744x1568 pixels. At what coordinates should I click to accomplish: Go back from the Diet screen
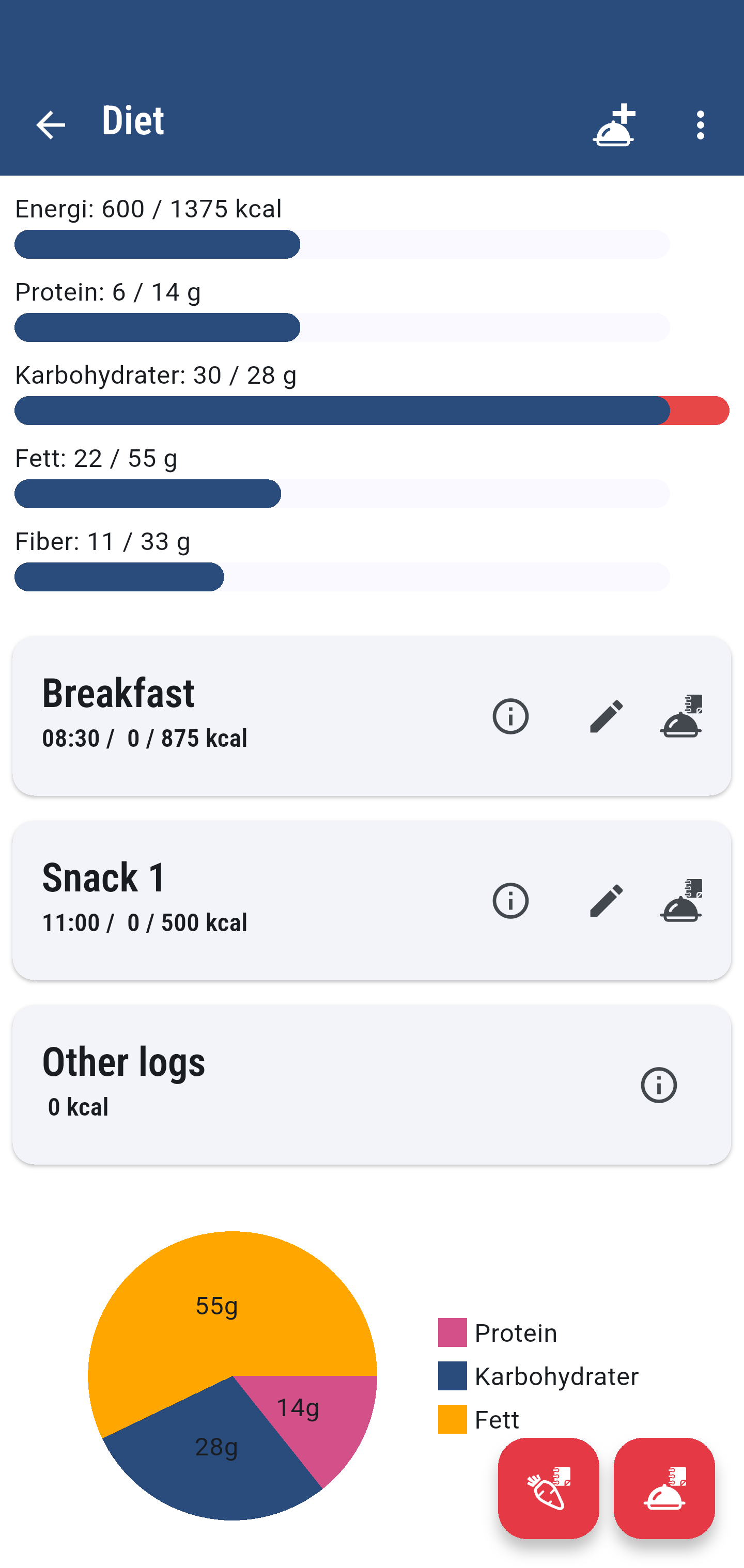51,125
